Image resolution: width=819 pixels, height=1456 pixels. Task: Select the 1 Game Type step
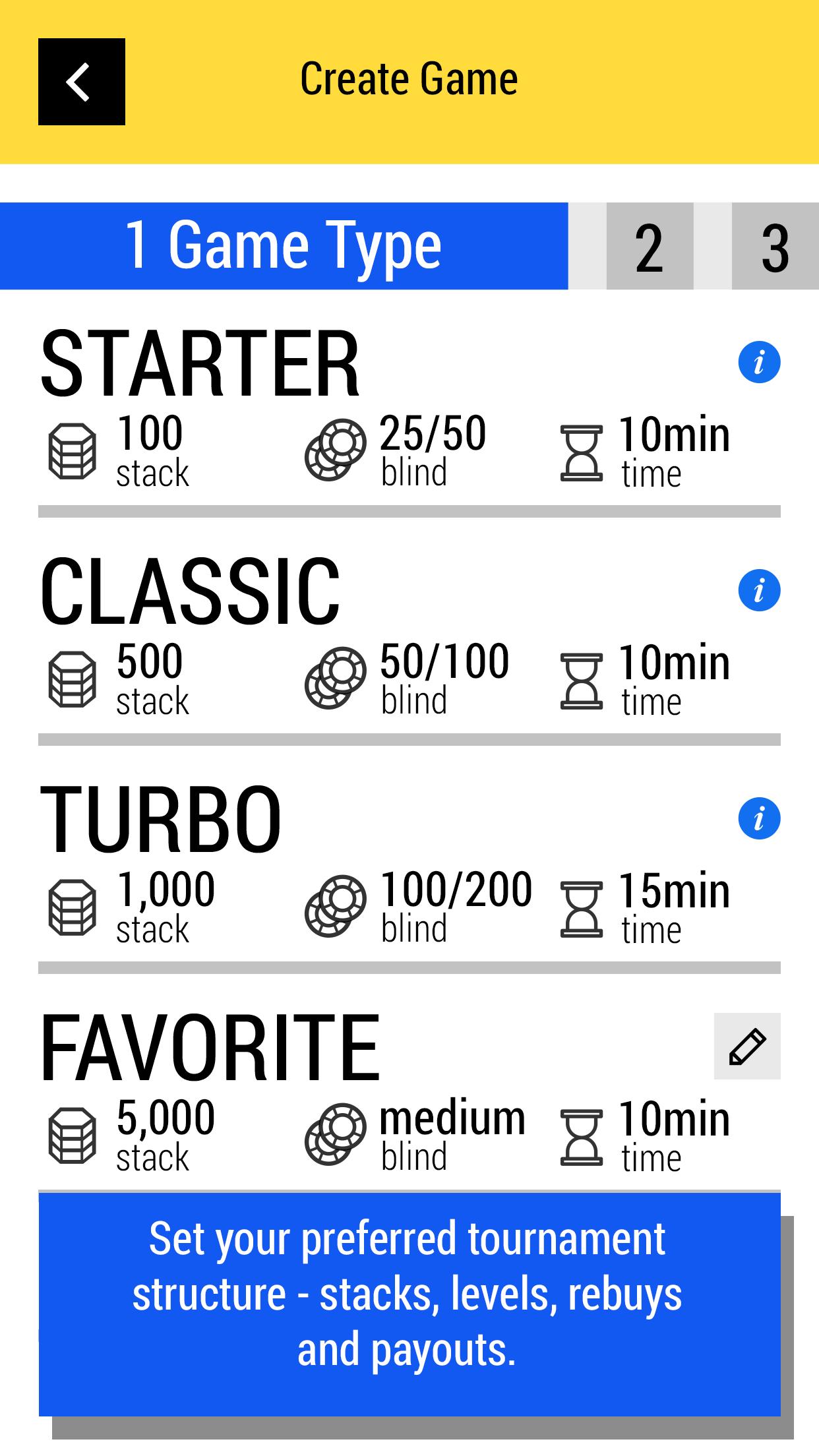[284, 246]
